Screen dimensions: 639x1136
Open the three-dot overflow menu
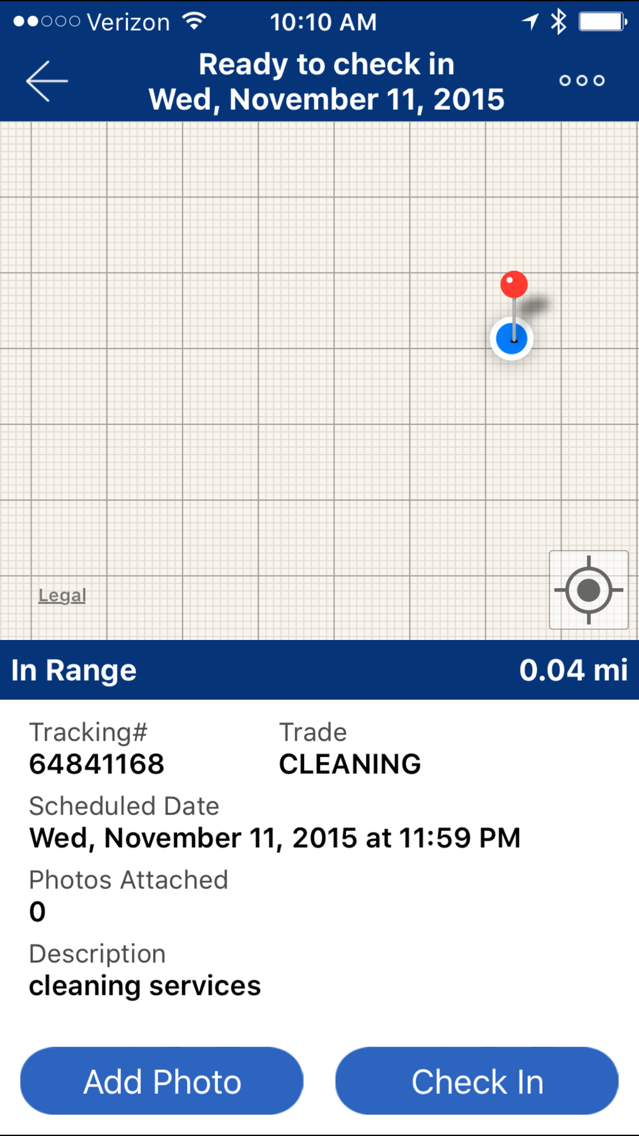[x=582, y=81]
